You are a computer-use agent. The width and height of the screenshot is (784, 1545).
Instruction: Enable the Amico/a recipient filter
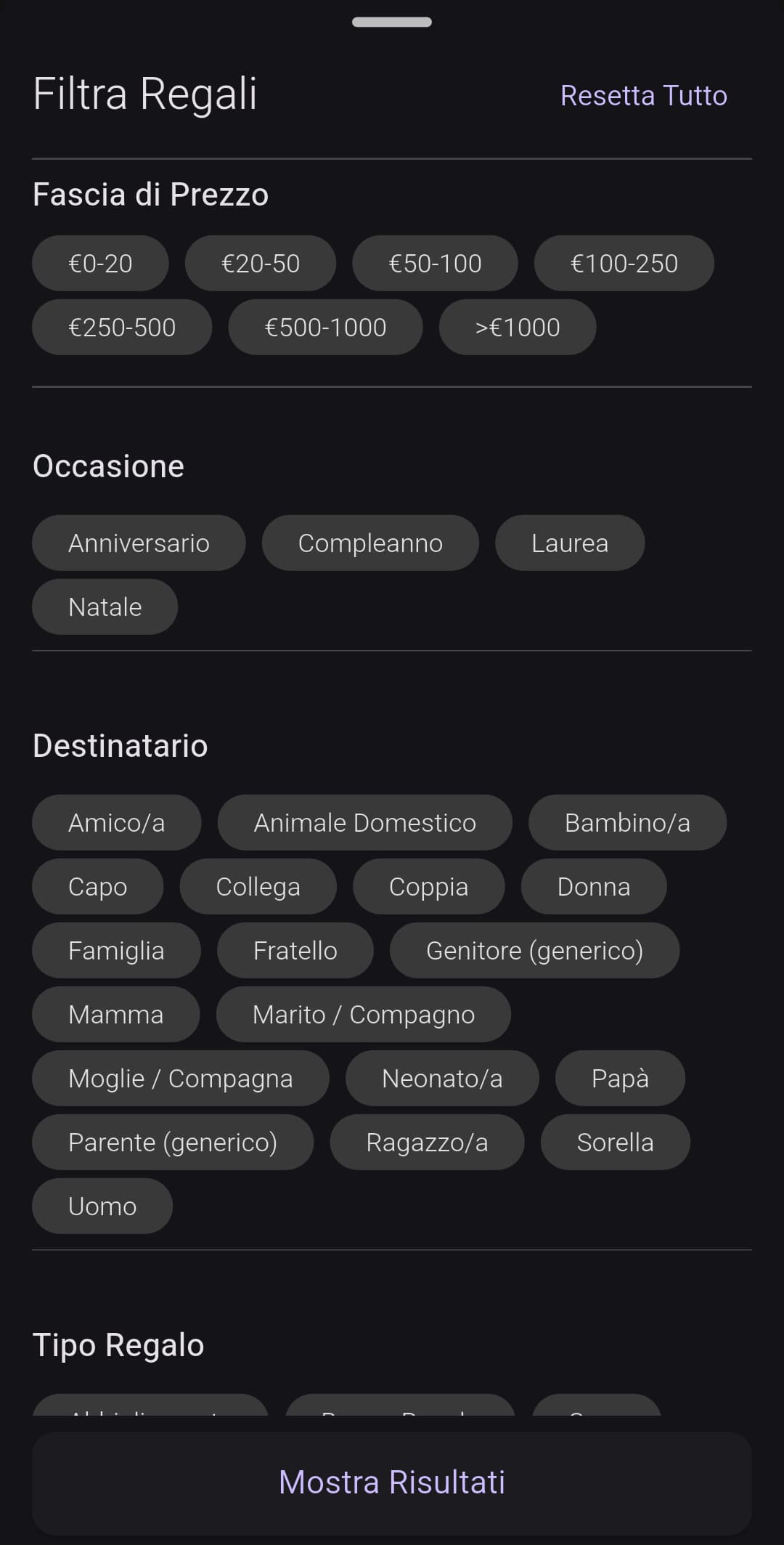coord(116,822)
